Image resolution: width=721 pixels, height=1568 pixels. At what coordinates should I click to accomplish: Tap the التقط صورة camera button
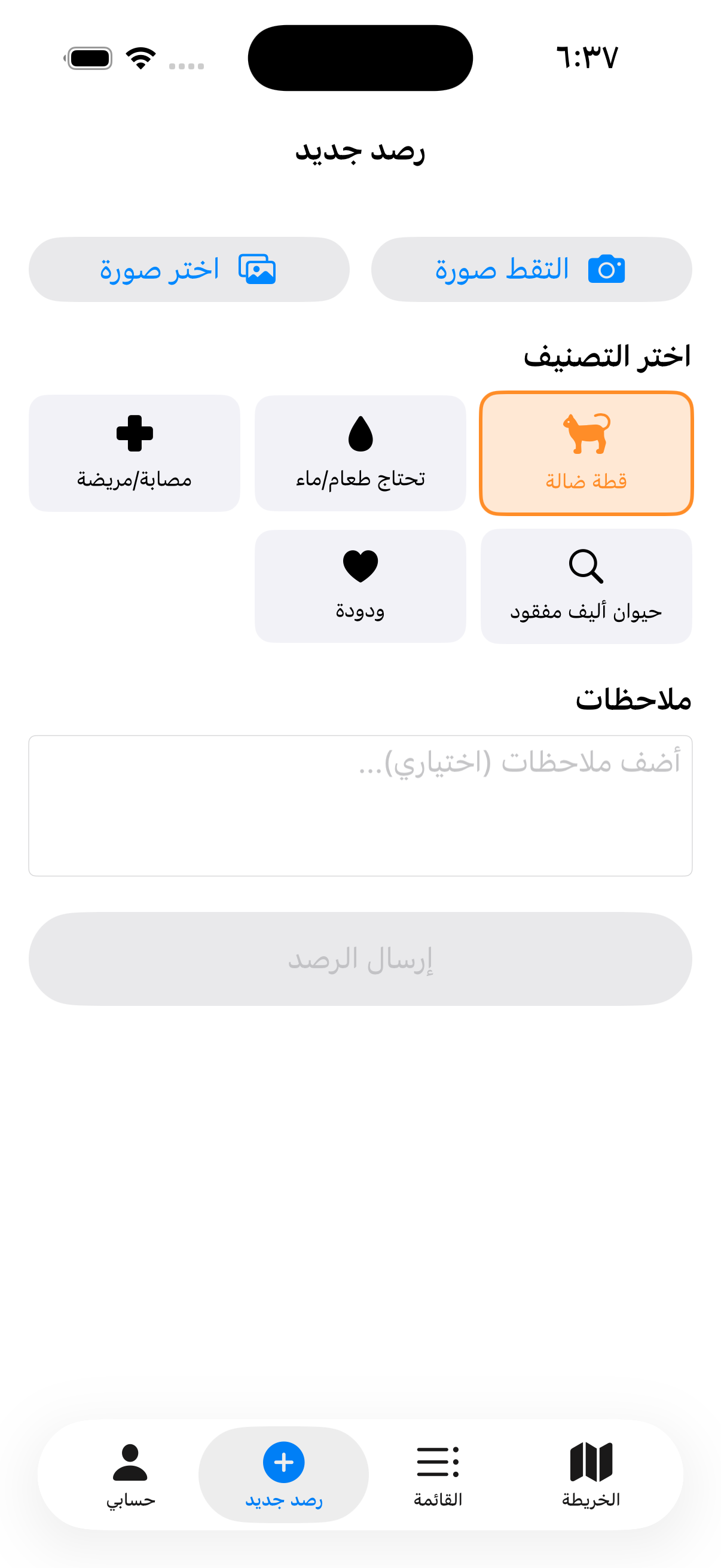(x=531, y=269)
